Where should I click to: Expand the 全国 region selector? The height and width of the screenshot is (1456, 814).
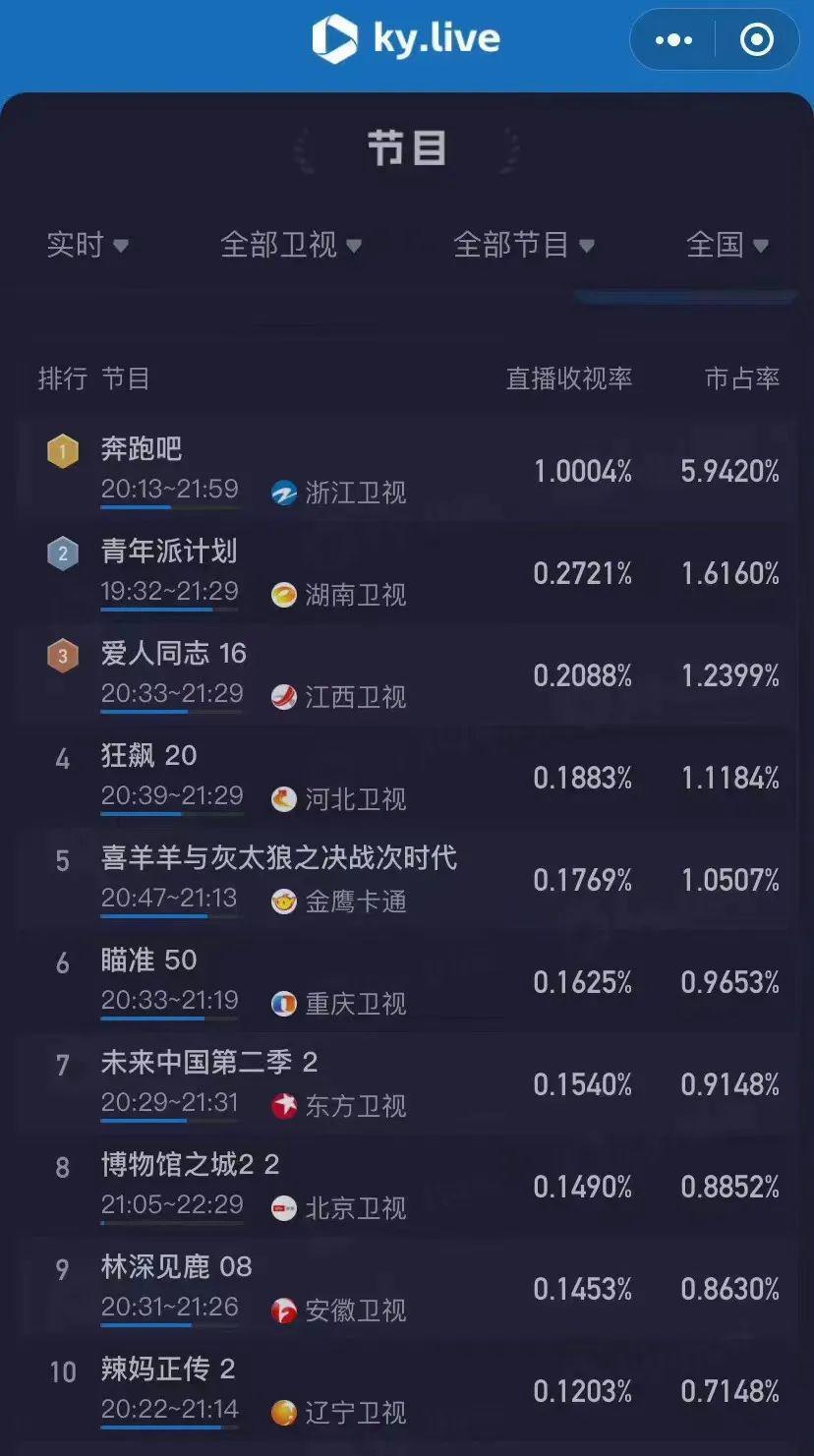727,245
